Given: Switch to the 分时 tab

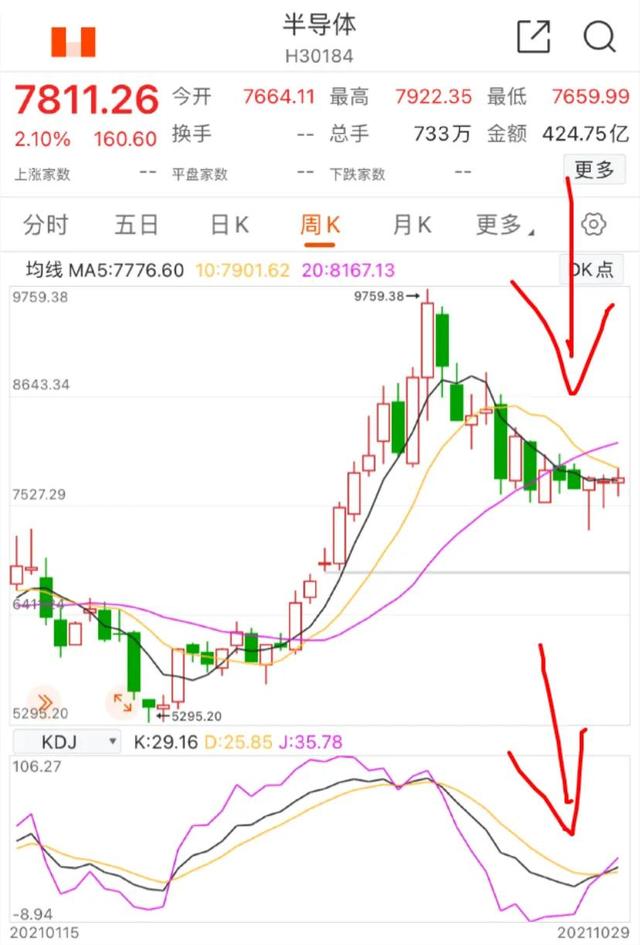Looking at the screenshot, I should point(46,225).
